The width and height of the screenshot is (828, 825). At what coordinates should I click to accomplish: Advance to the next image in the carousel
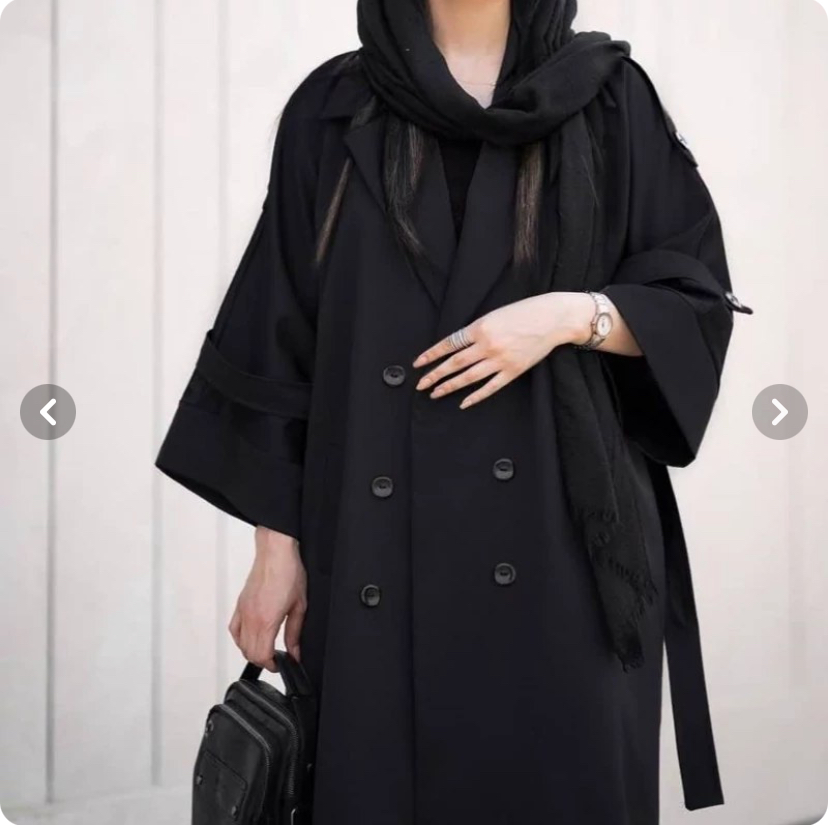pyautogui.click(x=779, y=412)
